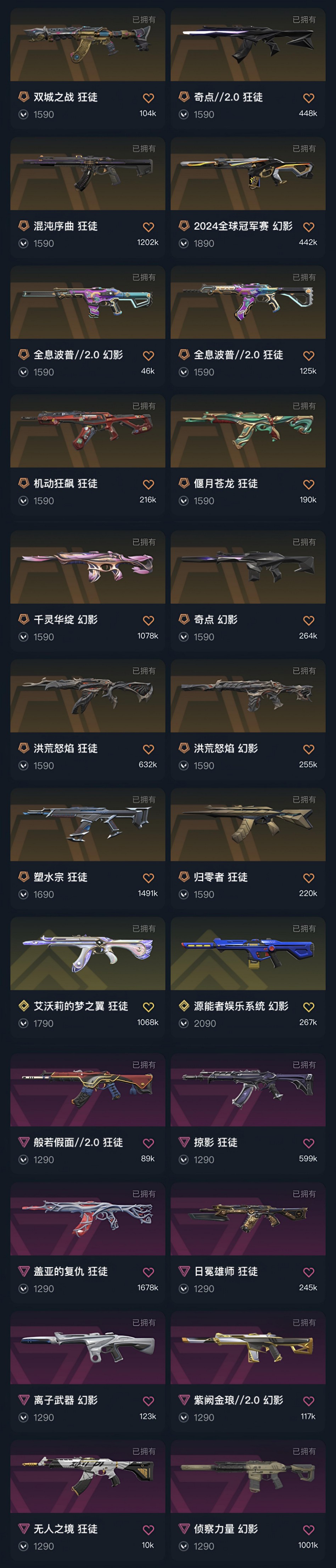336x1568 pixels.
Task: Like the 归零者 狂徒 skin
Action: (x=309, y=878)
